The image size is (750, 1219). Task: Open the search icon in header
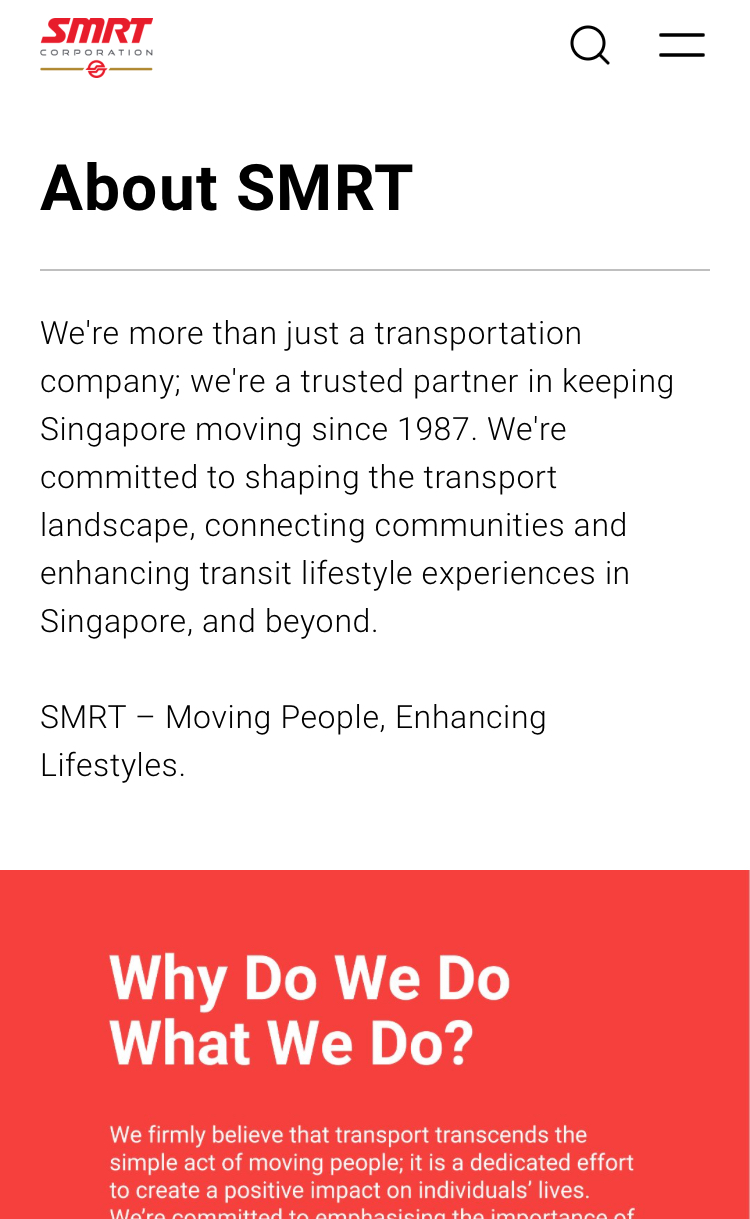coord(589,45)
